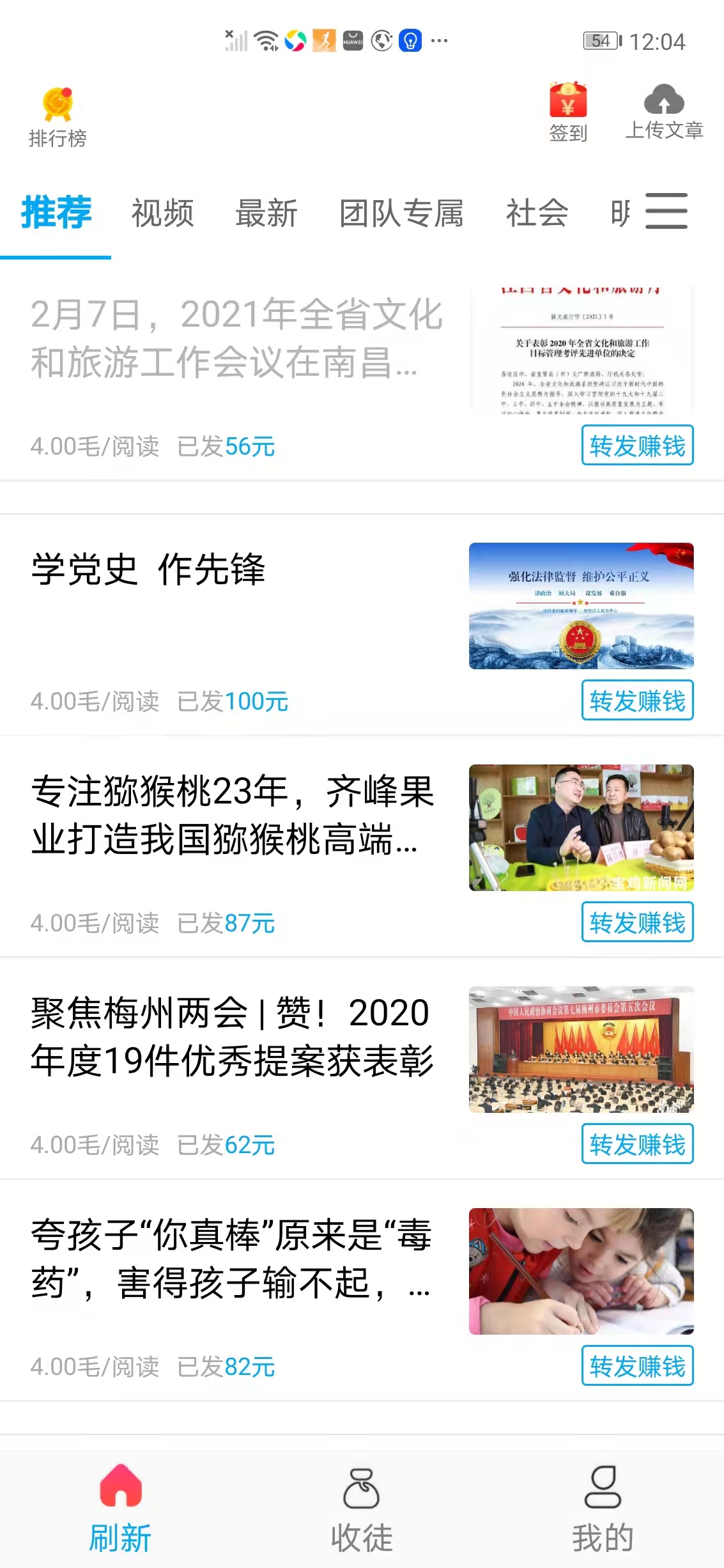The height and width of the screenshot is (1568, 724).
Task: Open the 2月7日 全省文化和旅游 article
Action: 236,339
